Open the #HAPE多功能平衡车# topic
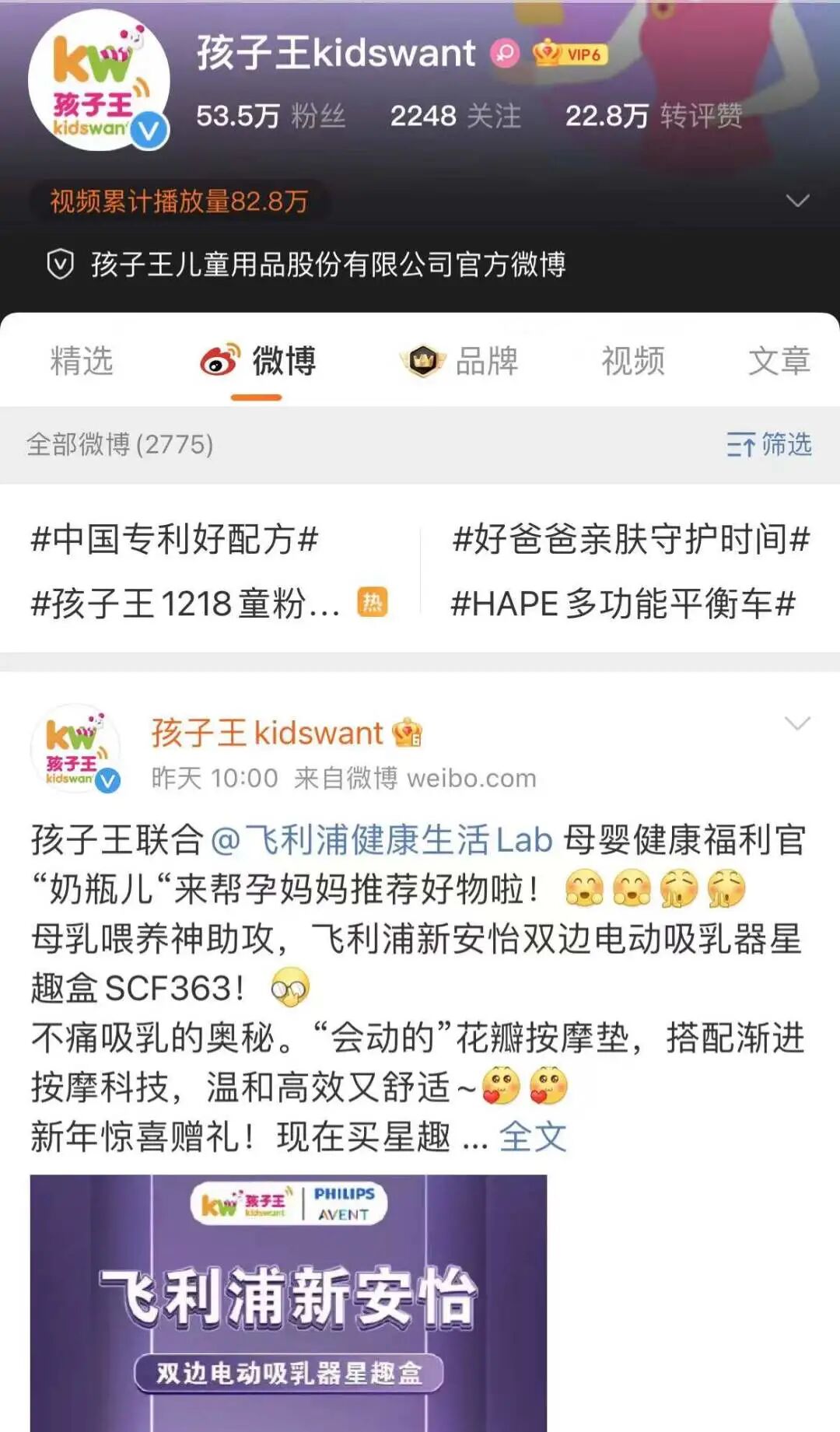The height and width of the screenshot is (1432, 840). tap(623, 604)
